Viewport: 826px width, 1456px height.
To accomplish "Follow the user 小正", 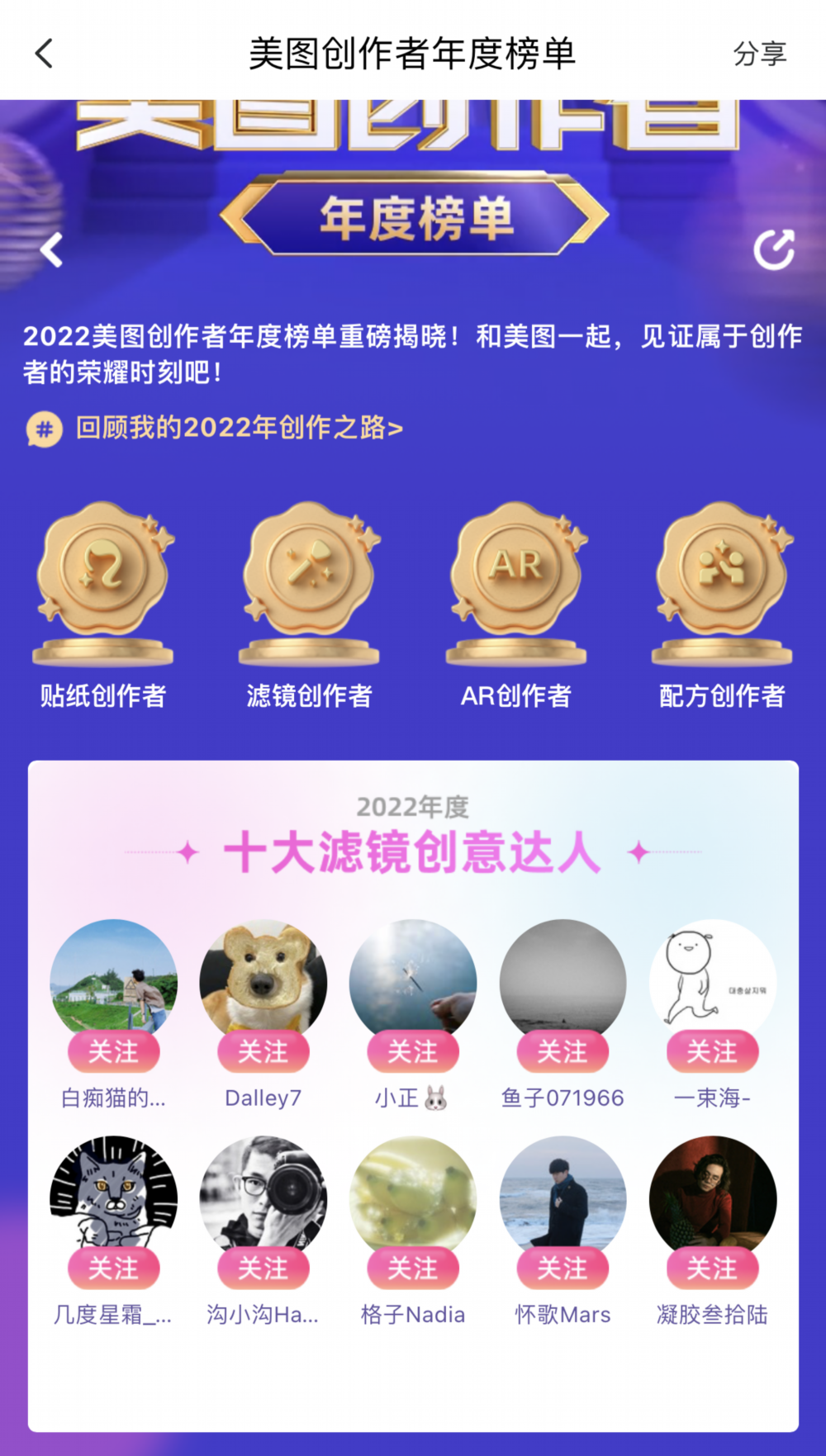I will (413, 1051).
